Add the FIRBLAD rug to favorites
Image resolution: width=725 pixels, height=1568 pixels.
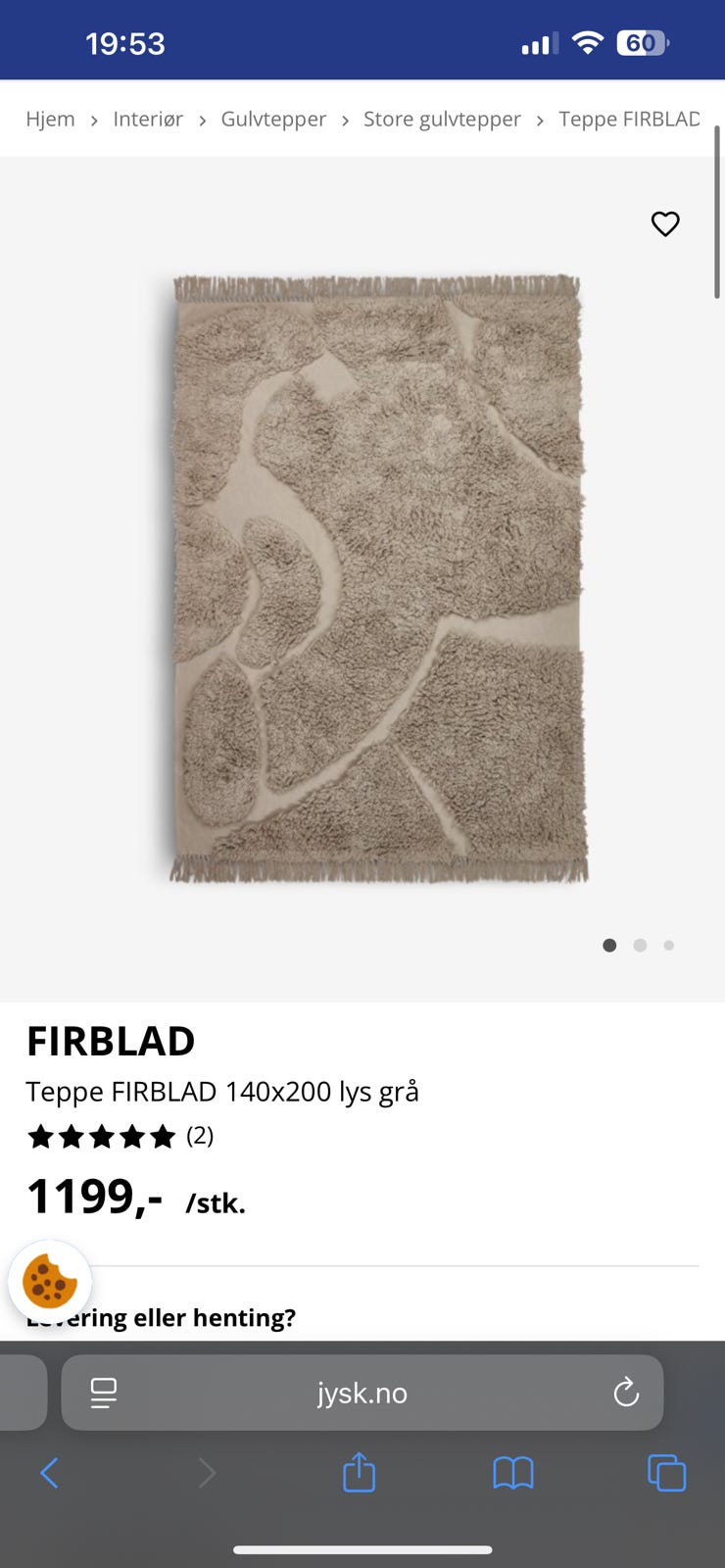point(665,223)
